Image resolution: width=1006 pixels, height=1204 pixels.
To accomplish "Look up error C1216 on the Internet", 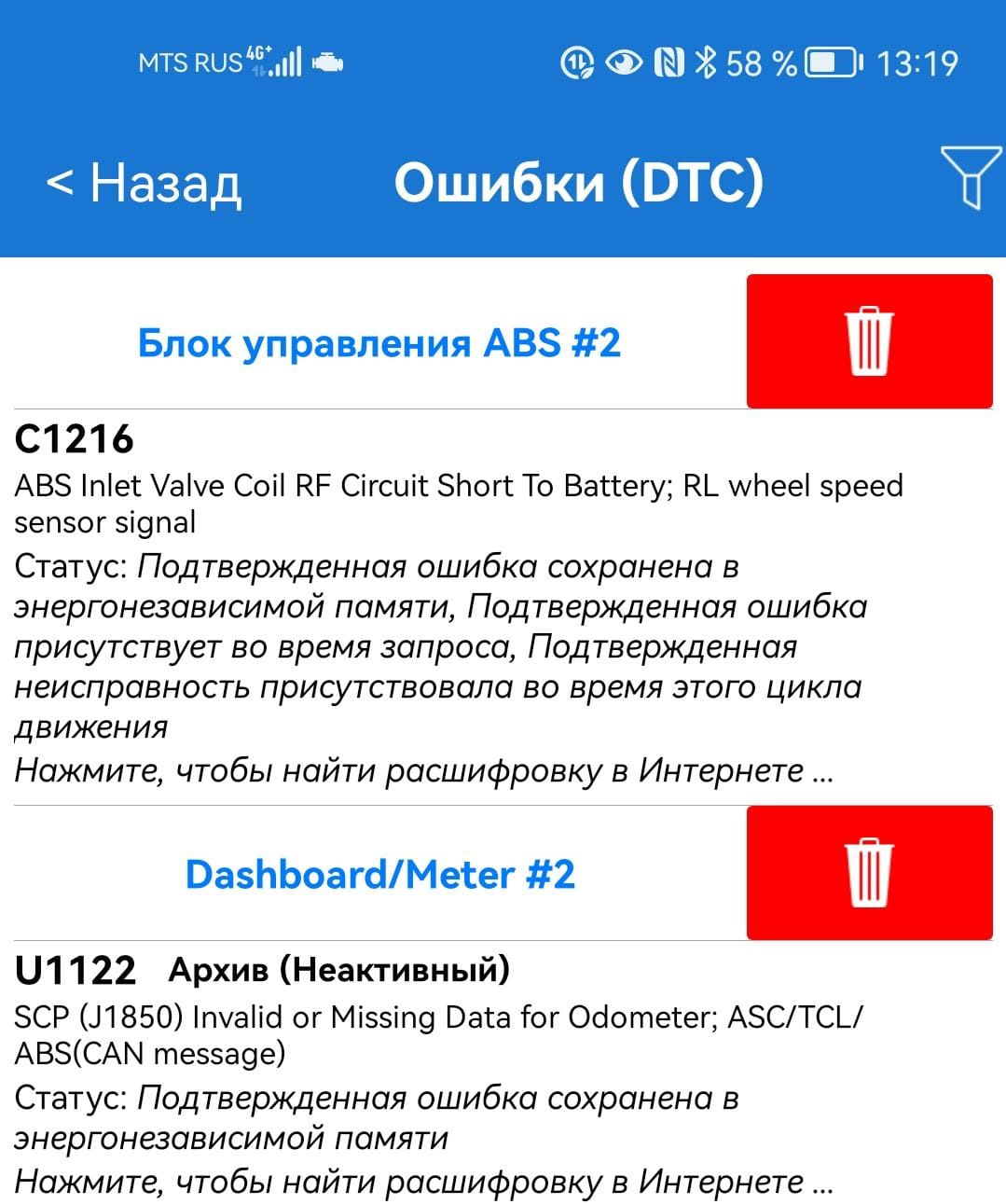I will pos(423,771).
